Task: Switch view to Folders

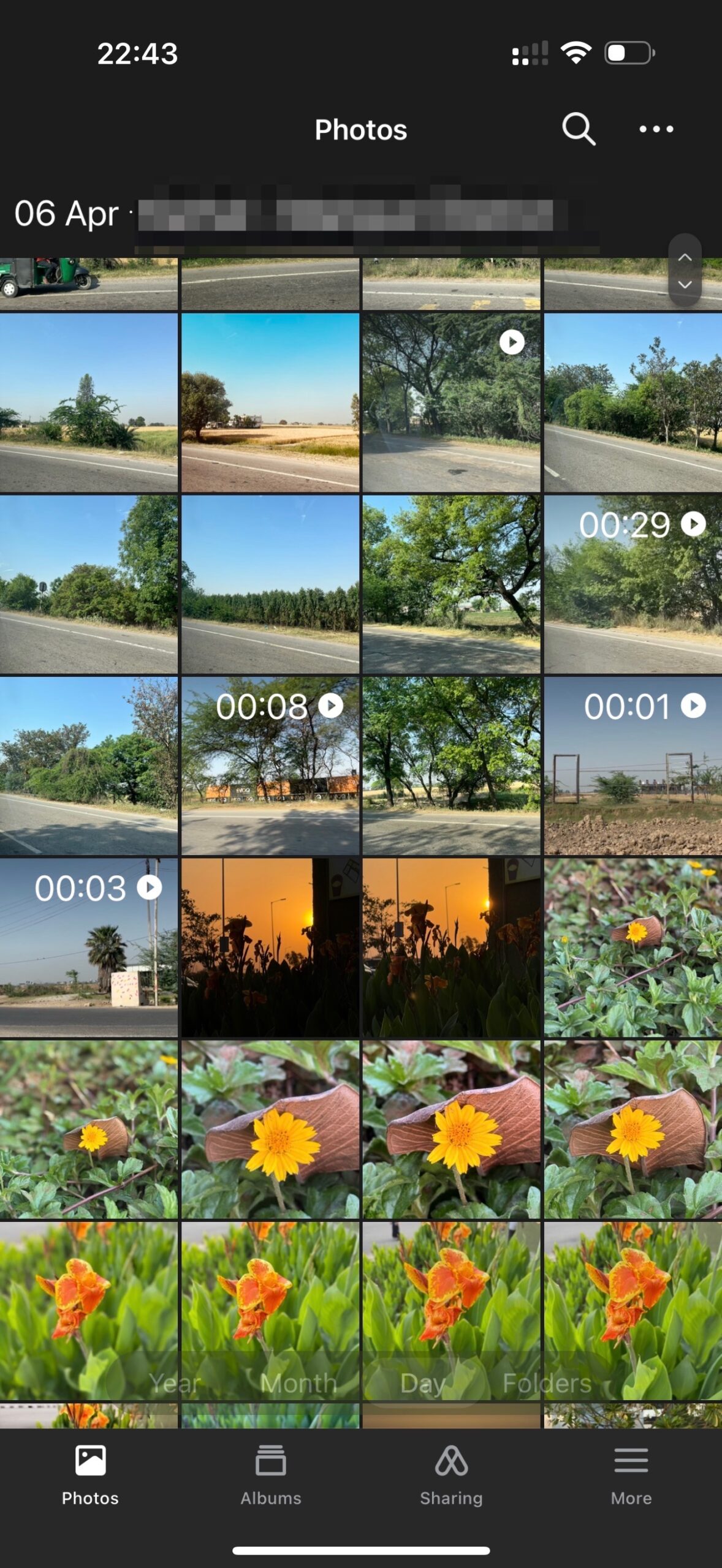Action: click(547, 1383)
